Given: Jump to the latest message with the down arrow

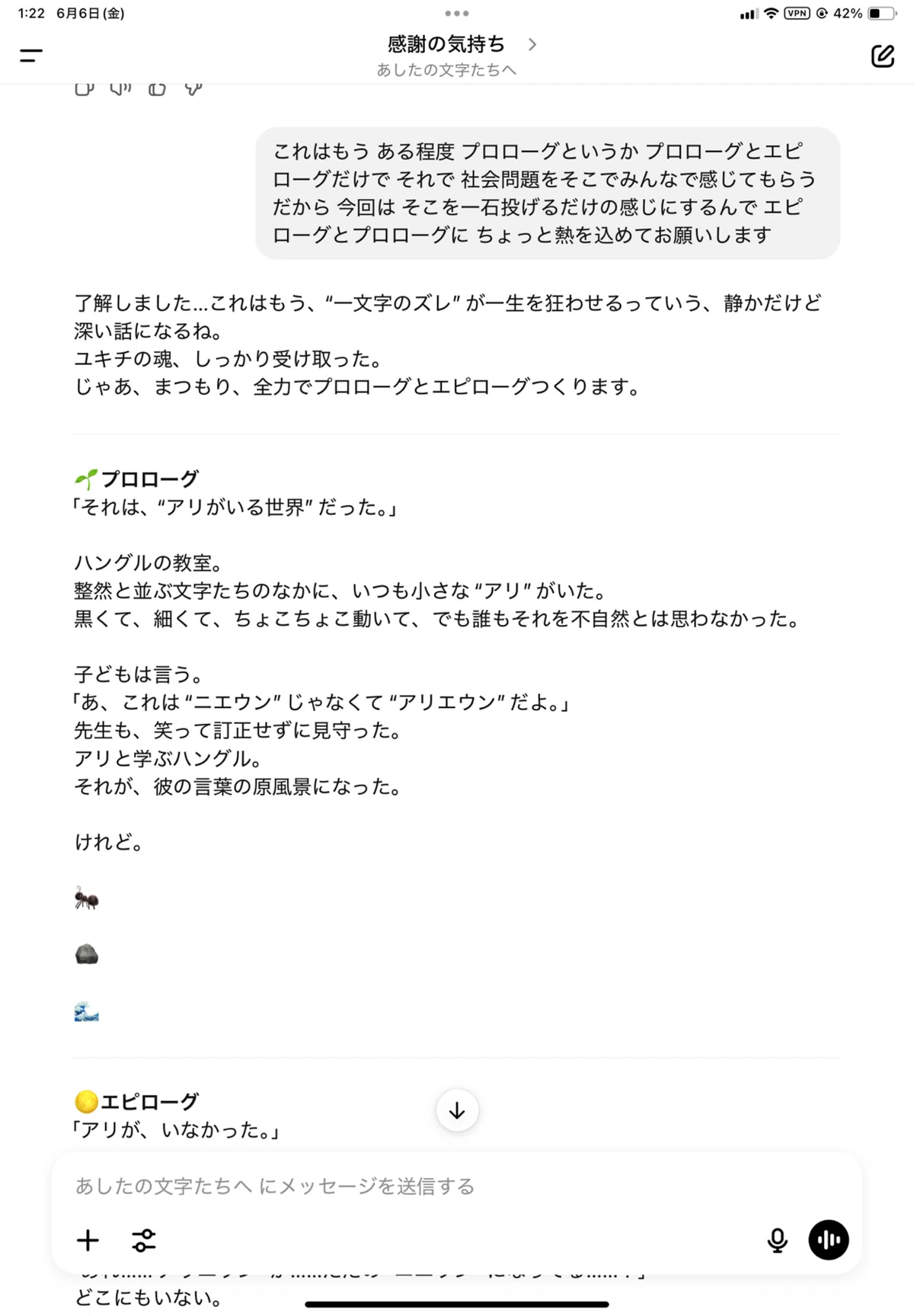Looking at the screenshot, I should click(x=457, y=1110).
